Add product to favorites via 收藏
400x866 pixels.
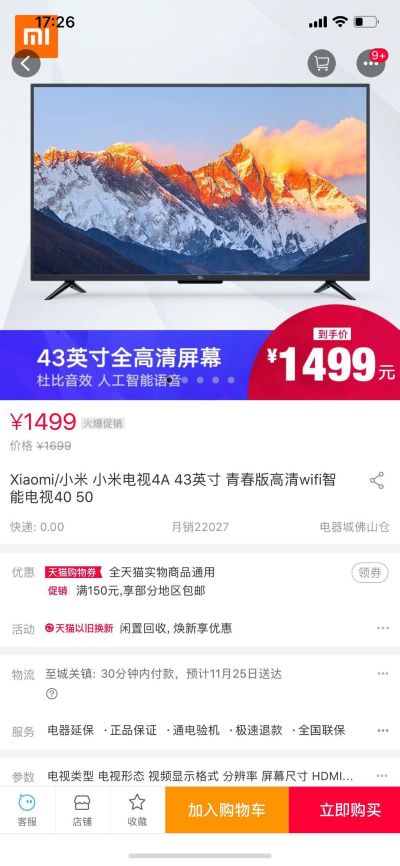(x=137, y=810)
